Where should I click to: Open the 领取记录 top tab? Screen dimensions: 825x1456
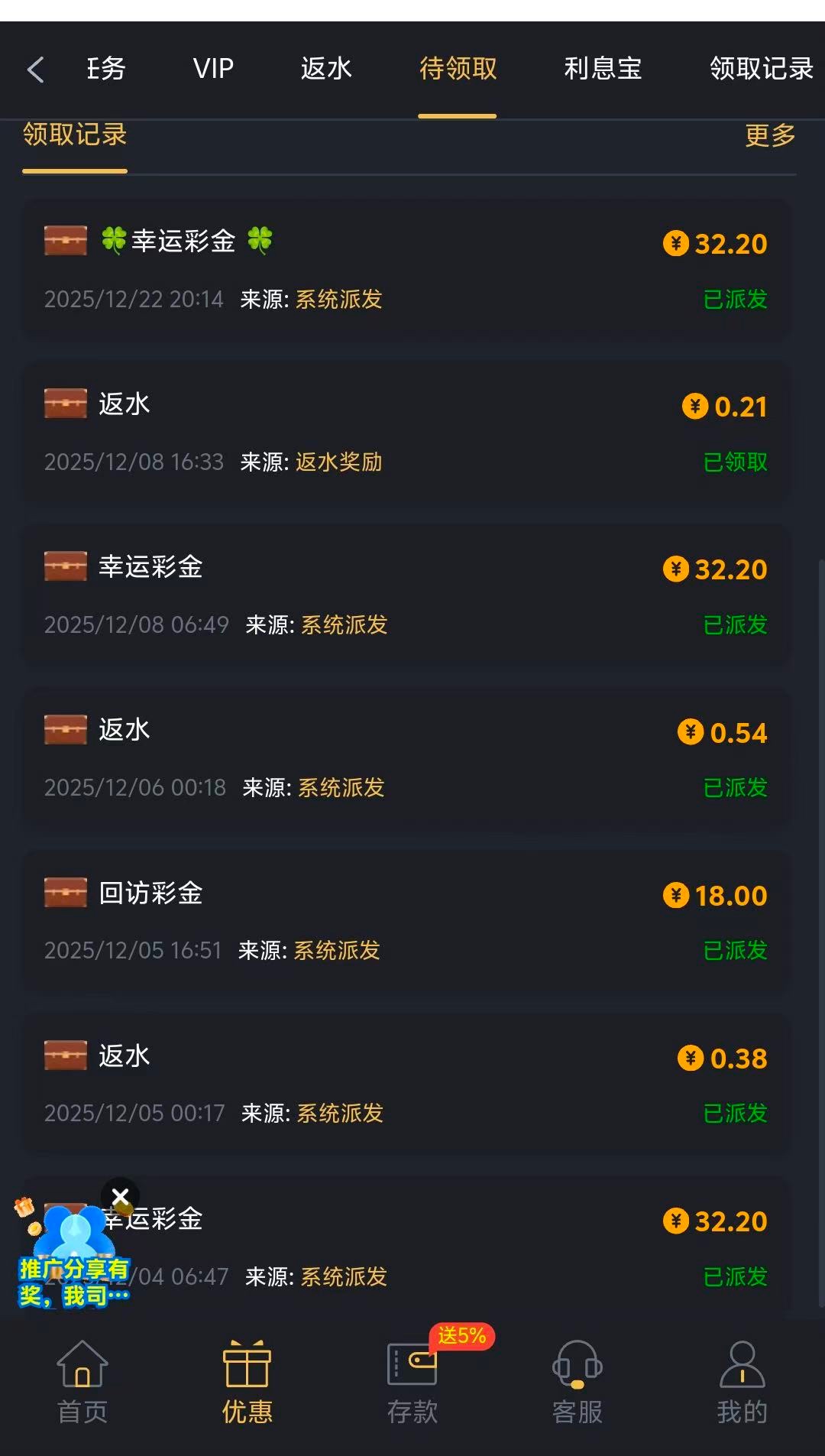761,69
